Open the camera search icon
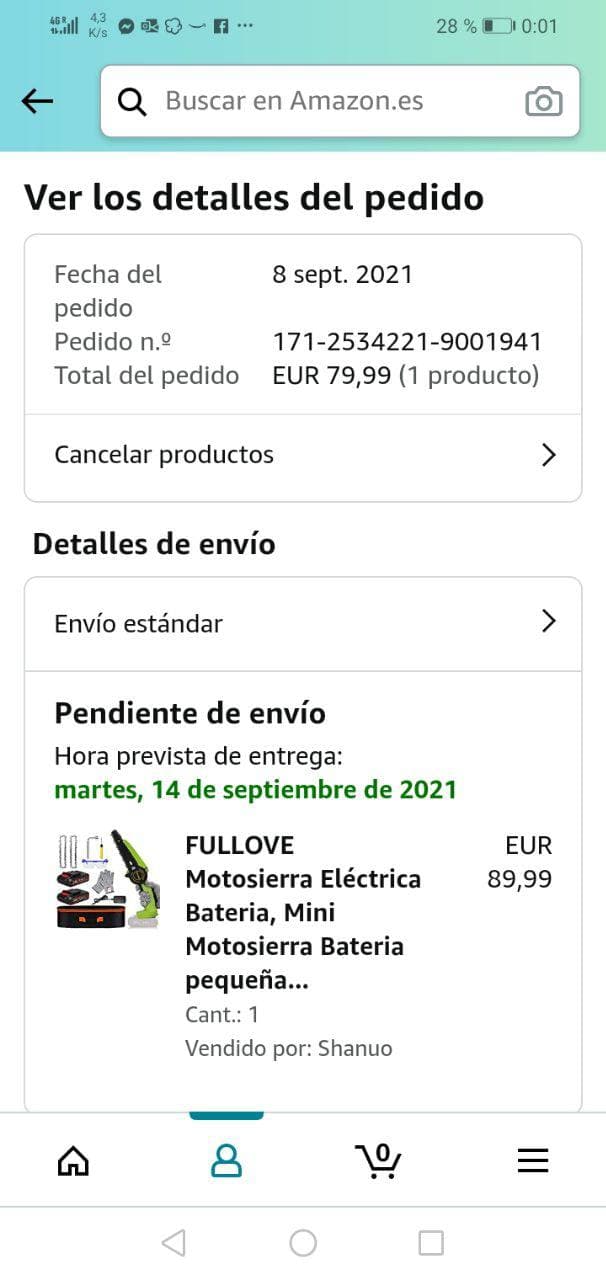This screenshot has height=1280, width=606. (x=543, y=101)
